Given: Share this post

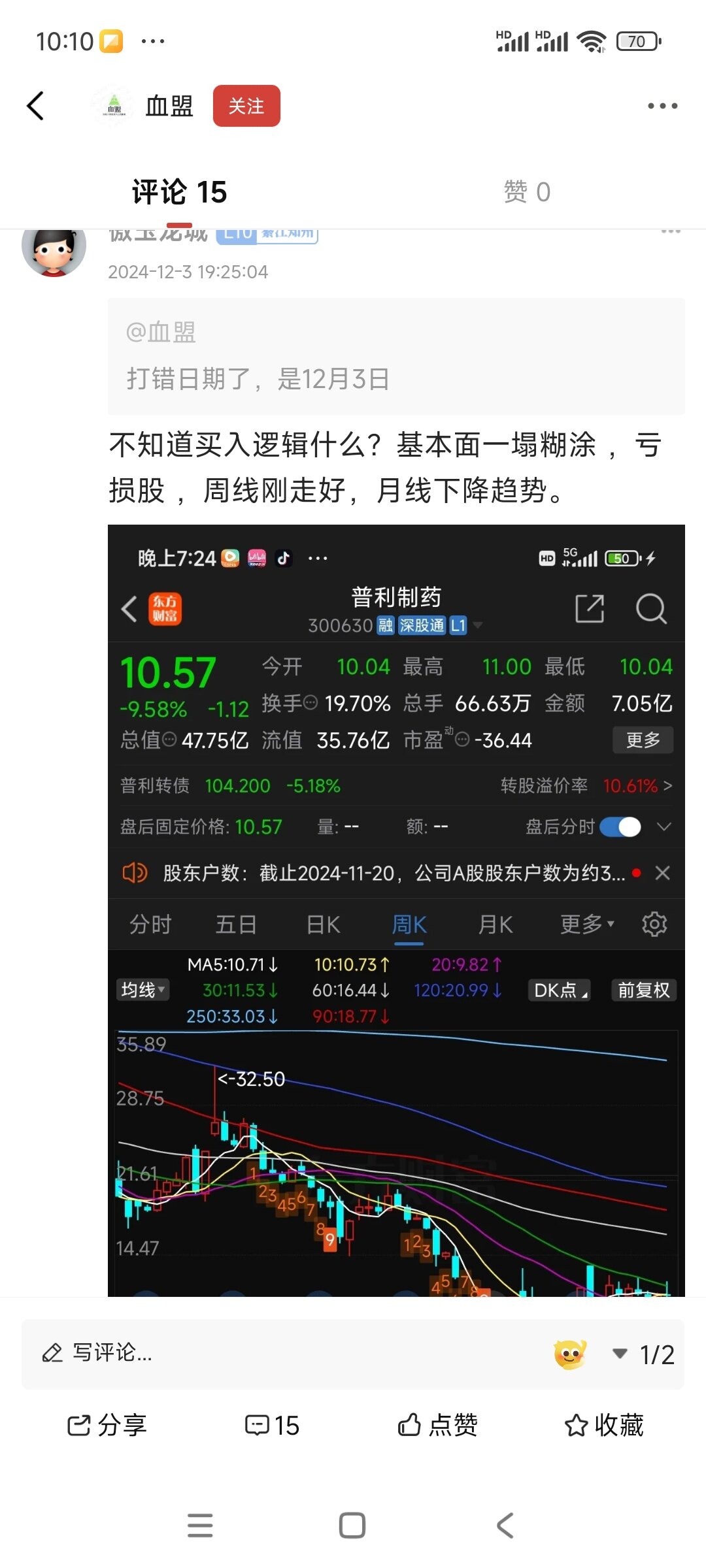Looking at the screenshot, I should pyautogui.click(x=108, y=1425).
